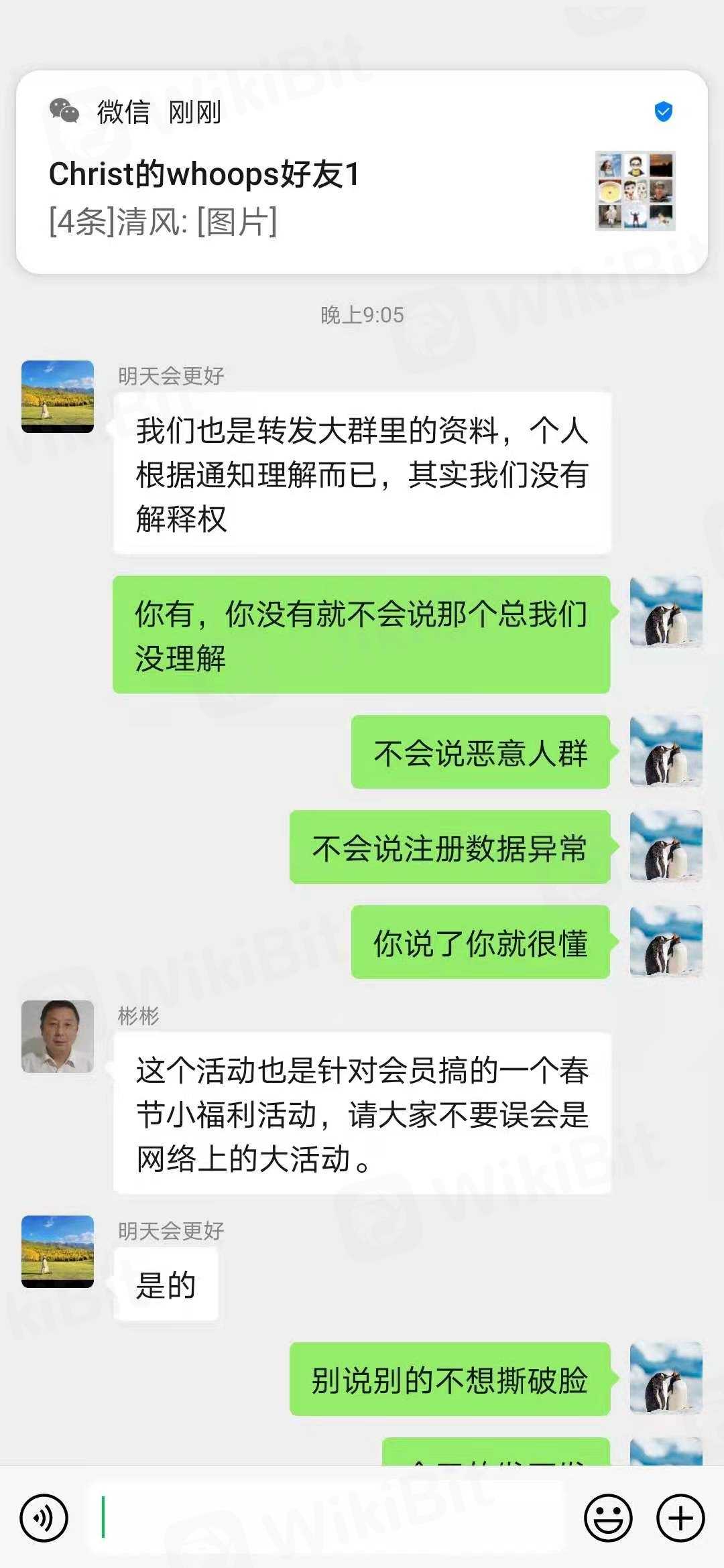Viewport: 724px width, 1568px height.
Task: Open the emoji sticker panel
Action: click(608, 1518)
